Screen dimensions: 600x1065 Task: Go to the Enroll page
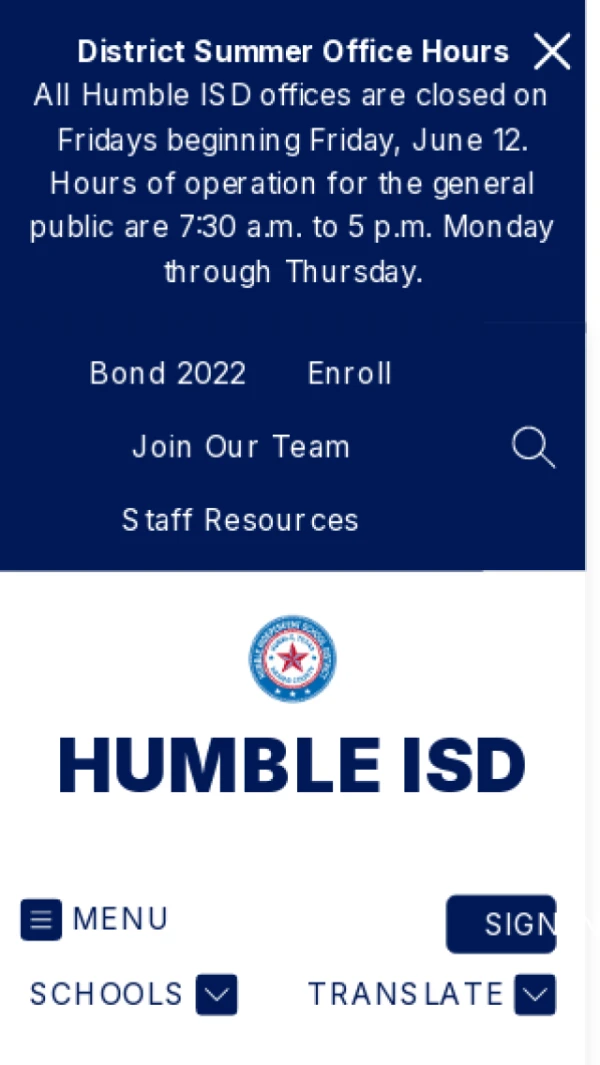pyautogui.click(x=350, y=373)
